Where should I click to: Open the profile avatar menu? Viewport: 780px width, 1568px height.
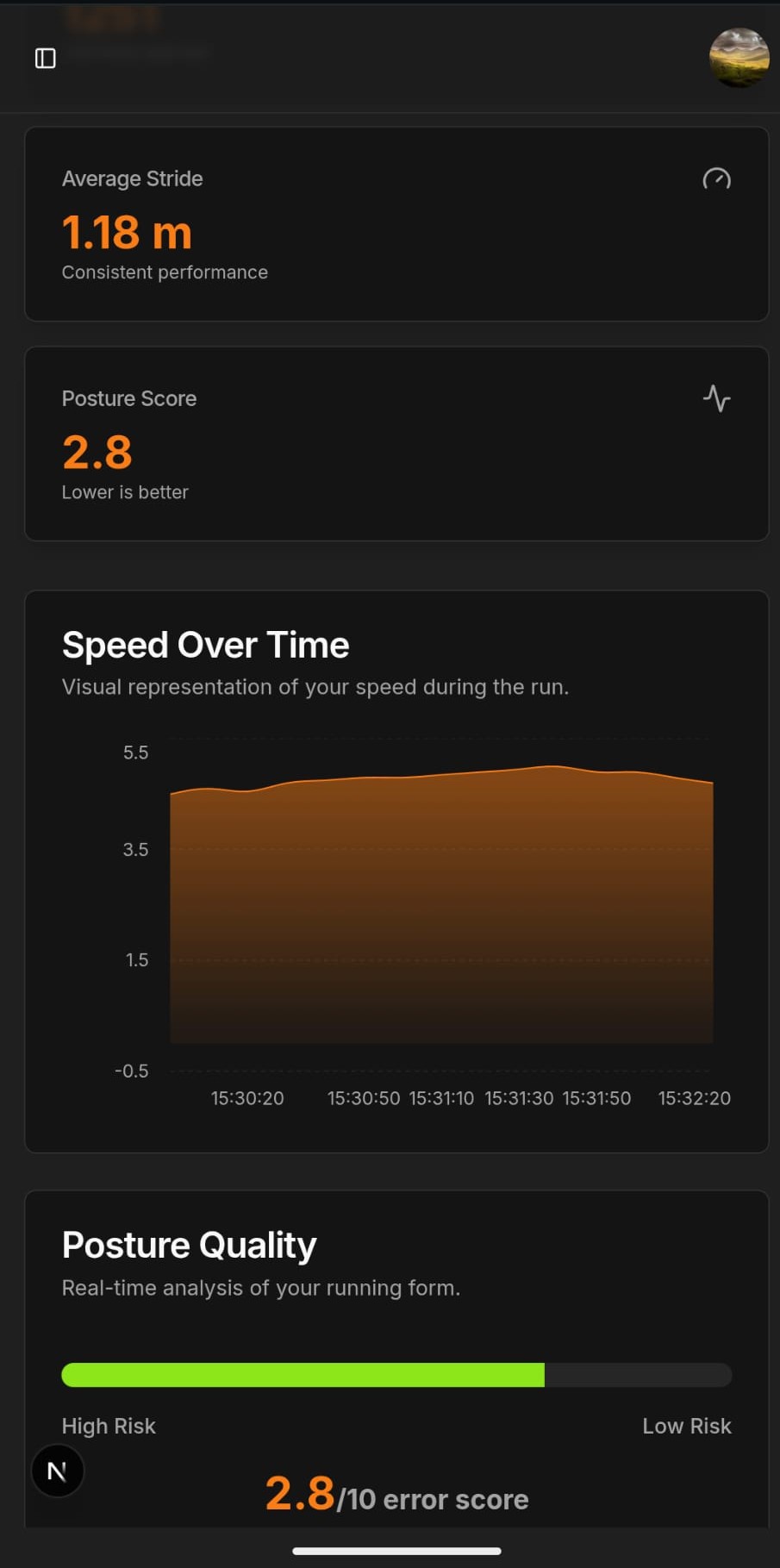click(x=739, y=58)
